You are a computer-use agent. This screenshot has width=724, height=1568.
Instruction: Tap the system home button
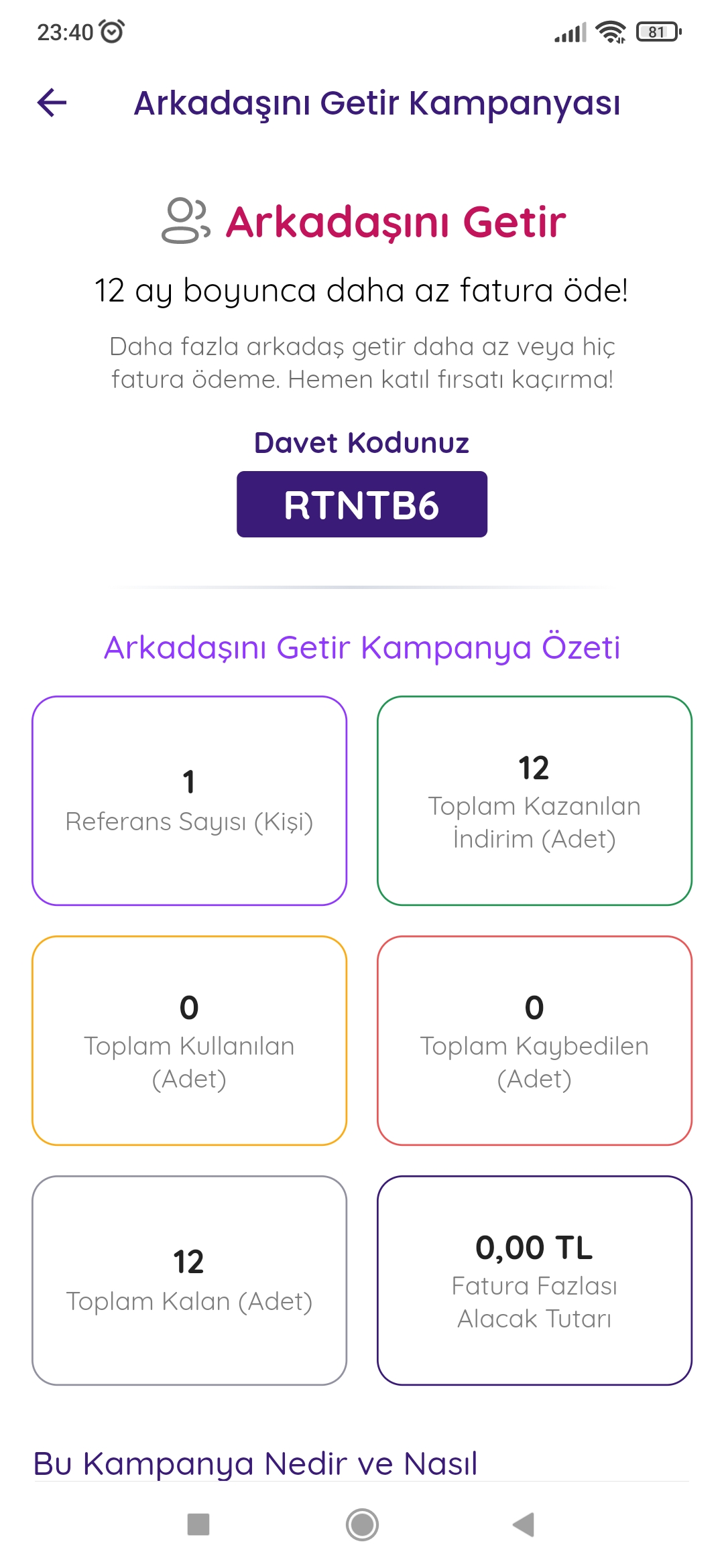click(x=362, y=1524)
